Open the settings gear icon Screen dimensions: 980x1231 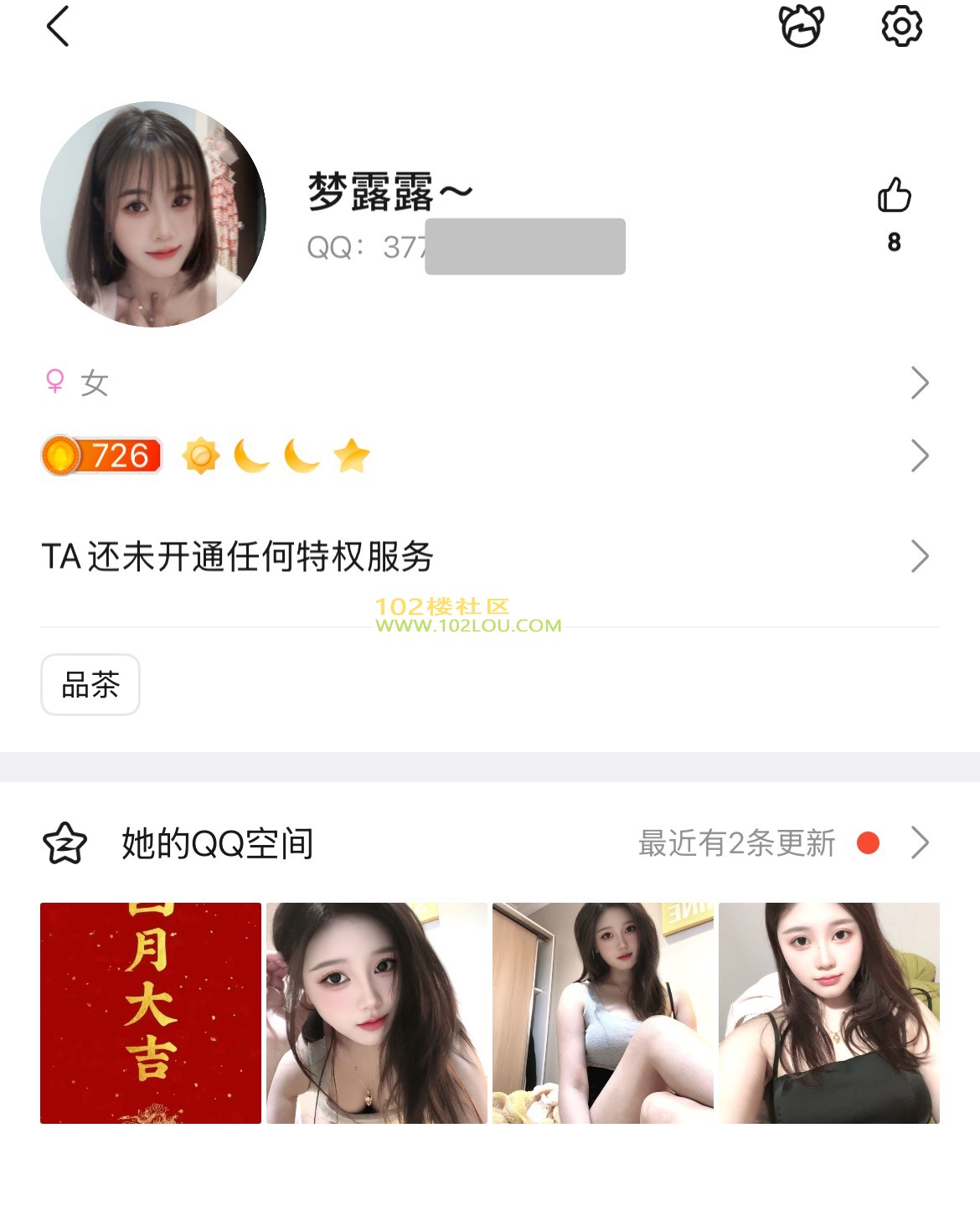point(901,27)
